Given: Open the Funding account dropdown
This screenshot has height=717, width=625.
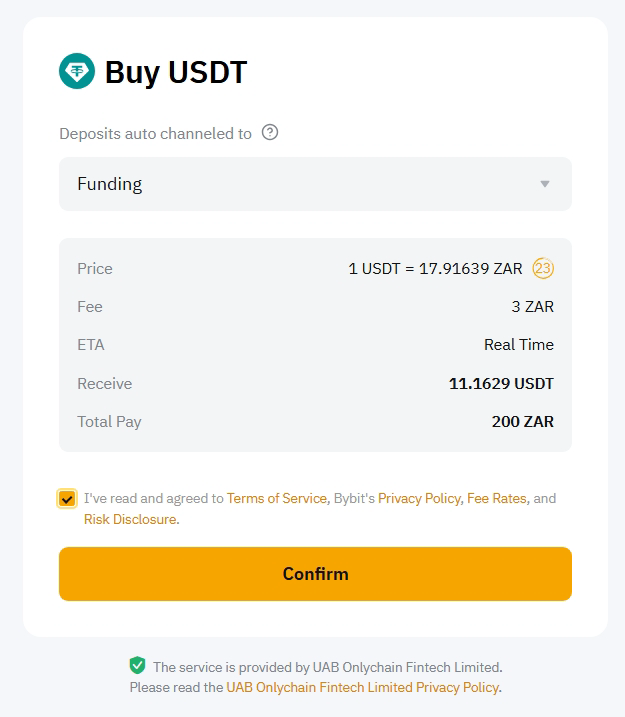Looking at the screenshot, I should [315, 184].
